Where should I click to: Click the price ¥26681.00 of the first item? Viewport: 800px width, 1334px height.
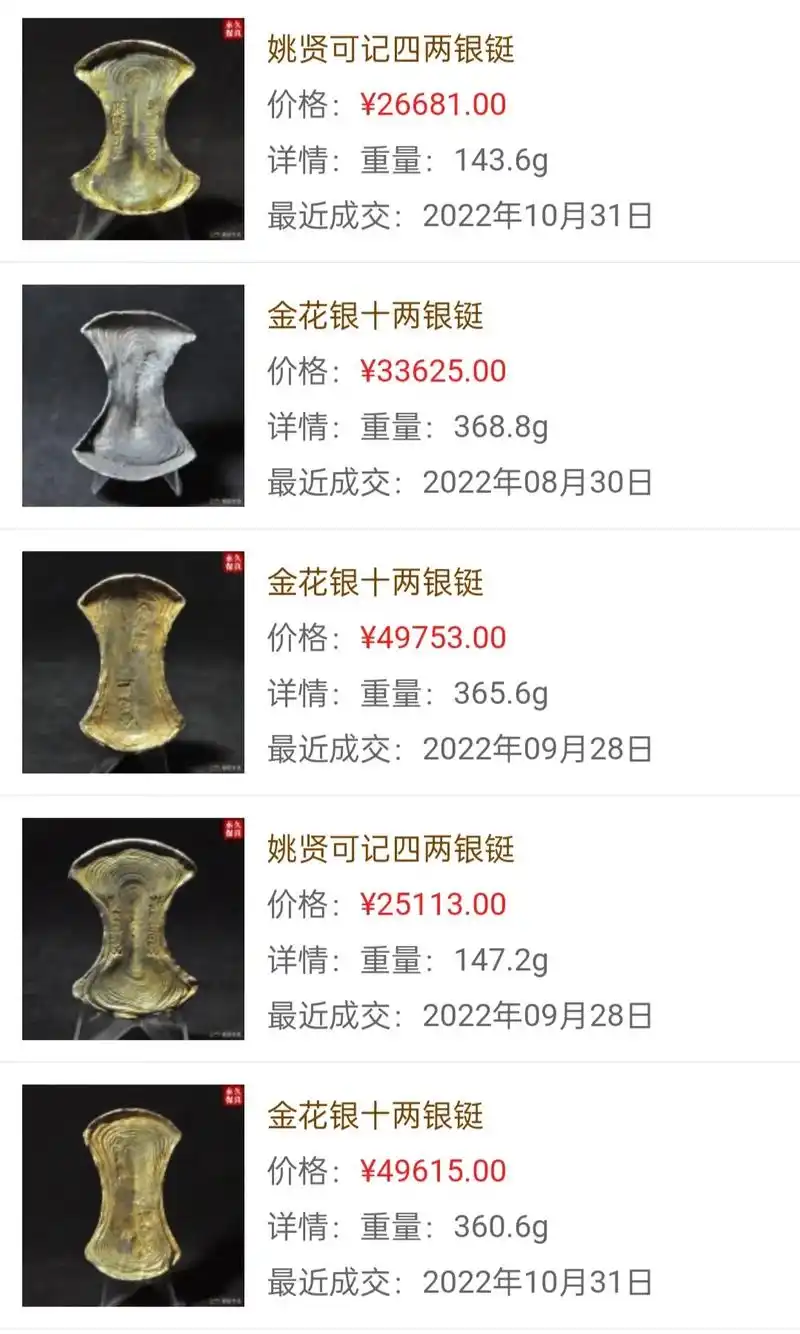[434, 104]
